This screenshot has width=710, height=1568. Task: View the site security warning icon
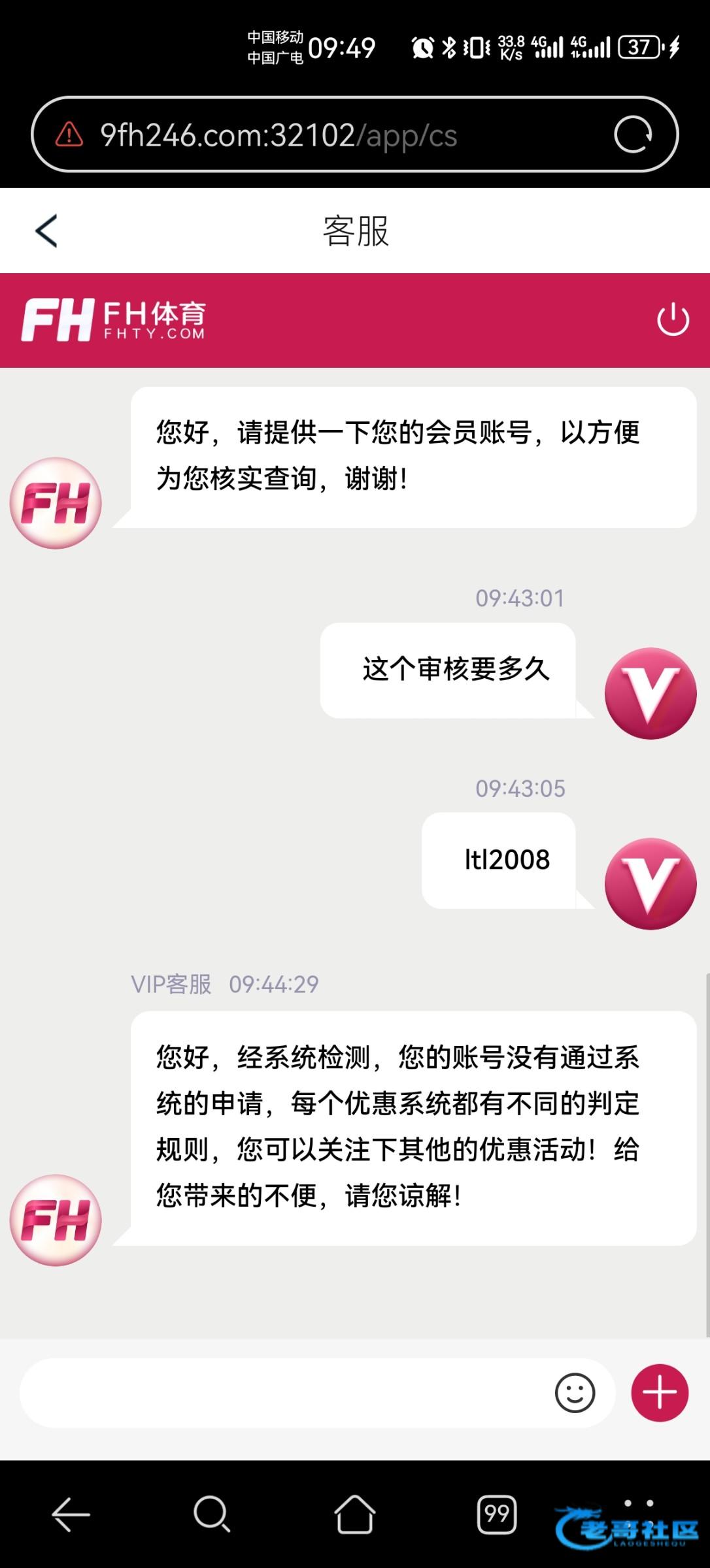69,135
